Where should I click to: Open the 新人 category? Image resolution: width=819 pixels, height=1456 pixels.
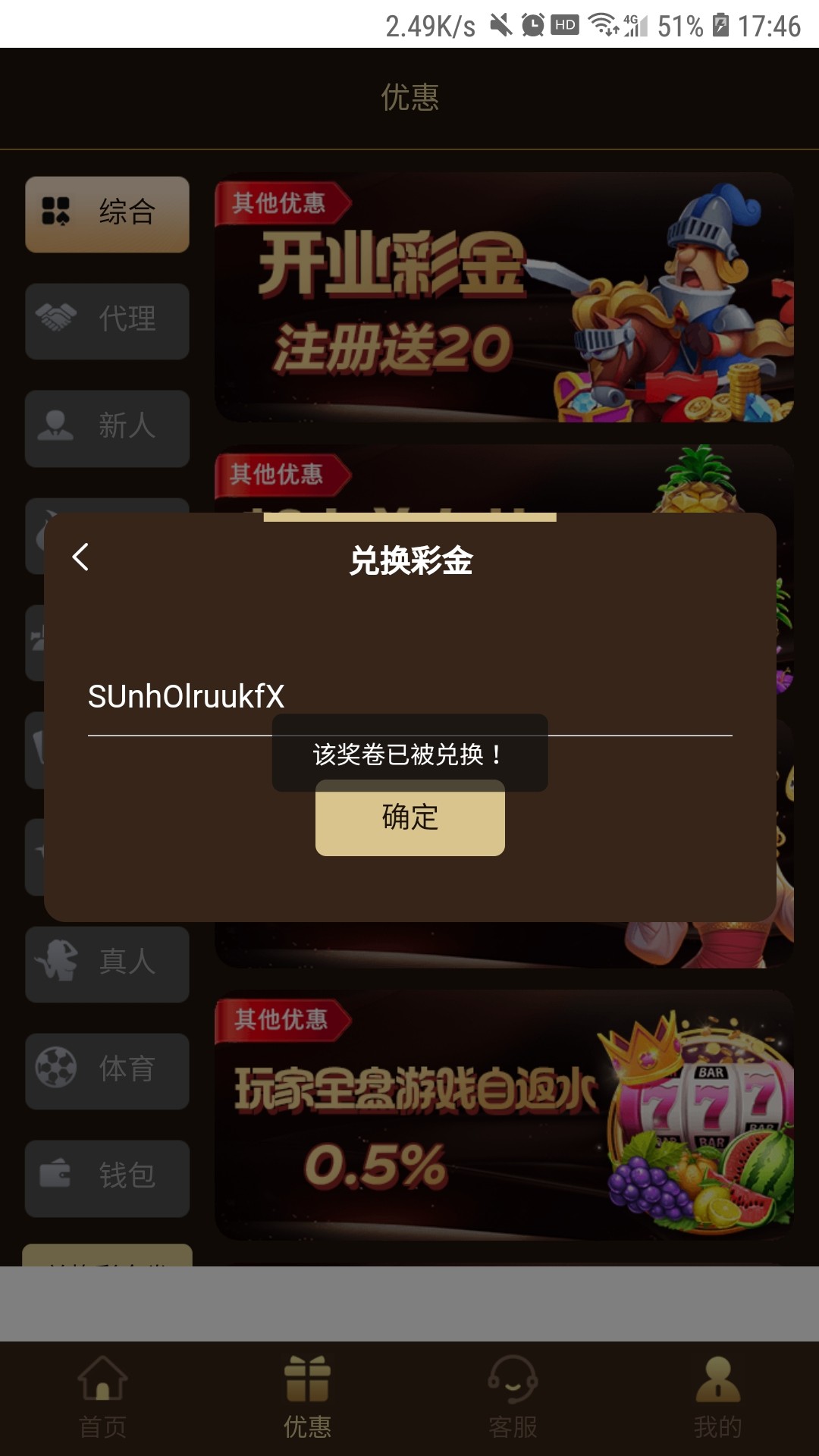coord(107,428)
